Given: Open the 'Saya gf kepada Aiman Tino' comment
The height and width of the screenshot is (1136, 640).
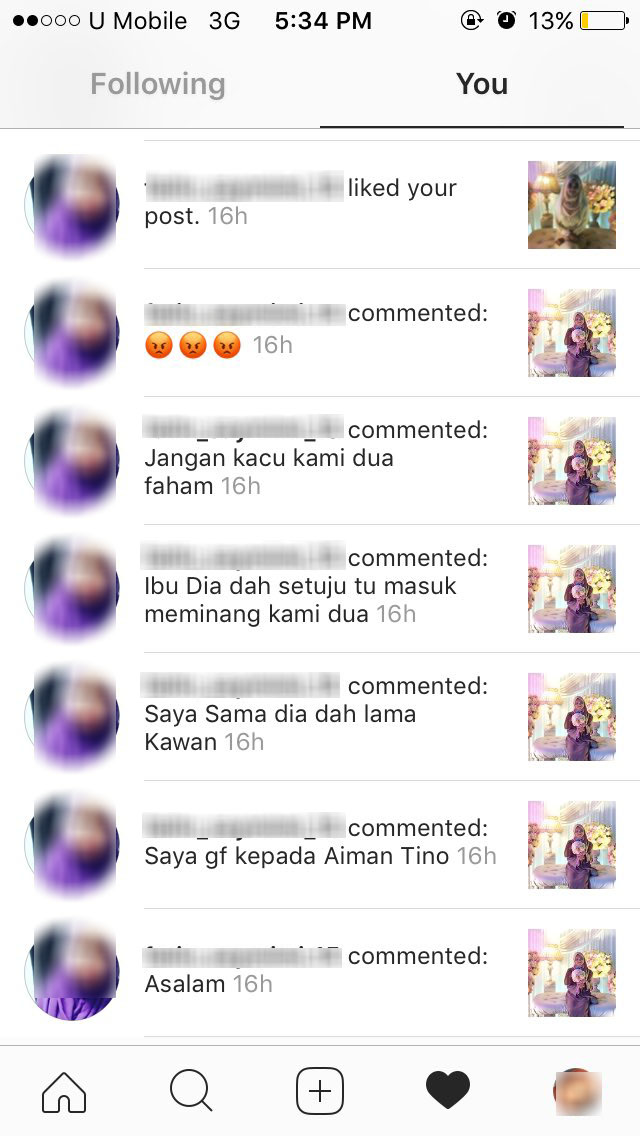Looking at the screenshot, I should coord(320,843).
